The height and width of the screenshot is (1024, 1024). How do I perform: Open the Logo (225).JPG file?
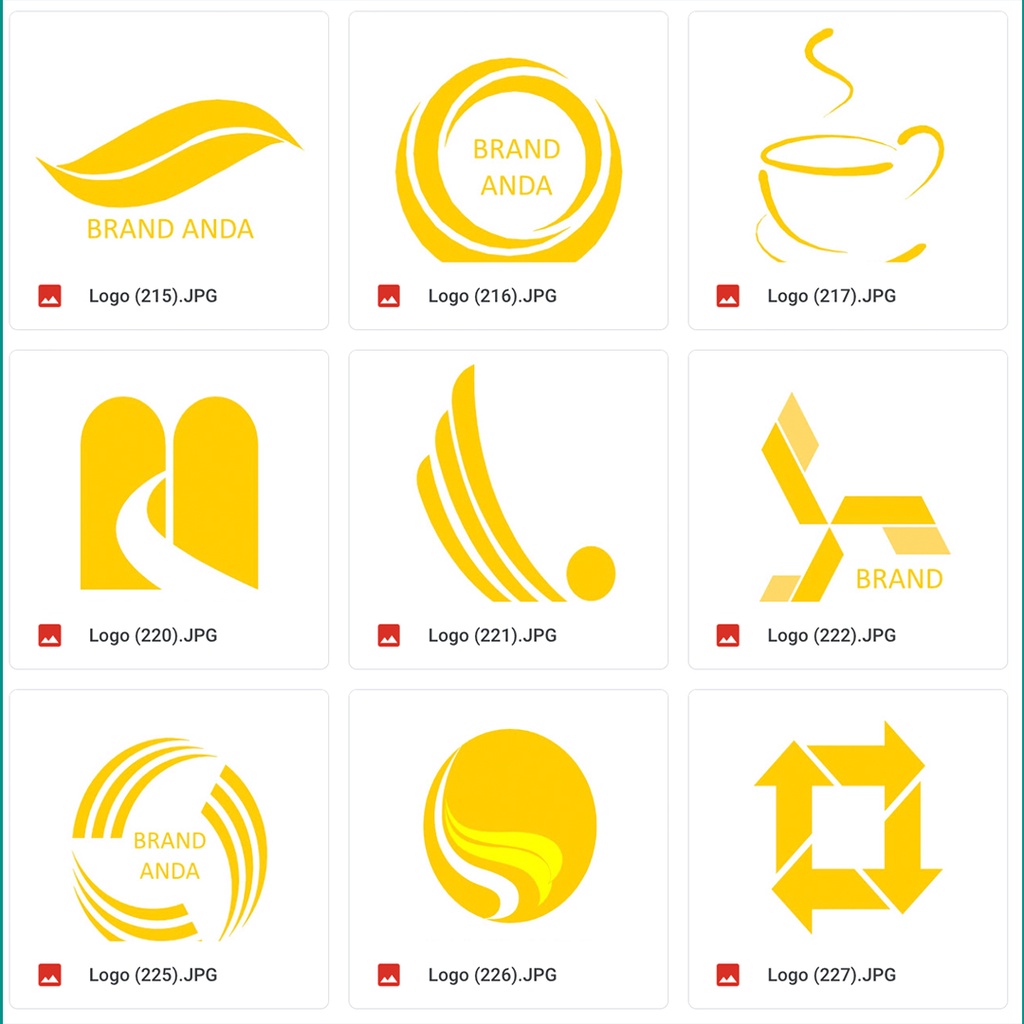point(169,840)
